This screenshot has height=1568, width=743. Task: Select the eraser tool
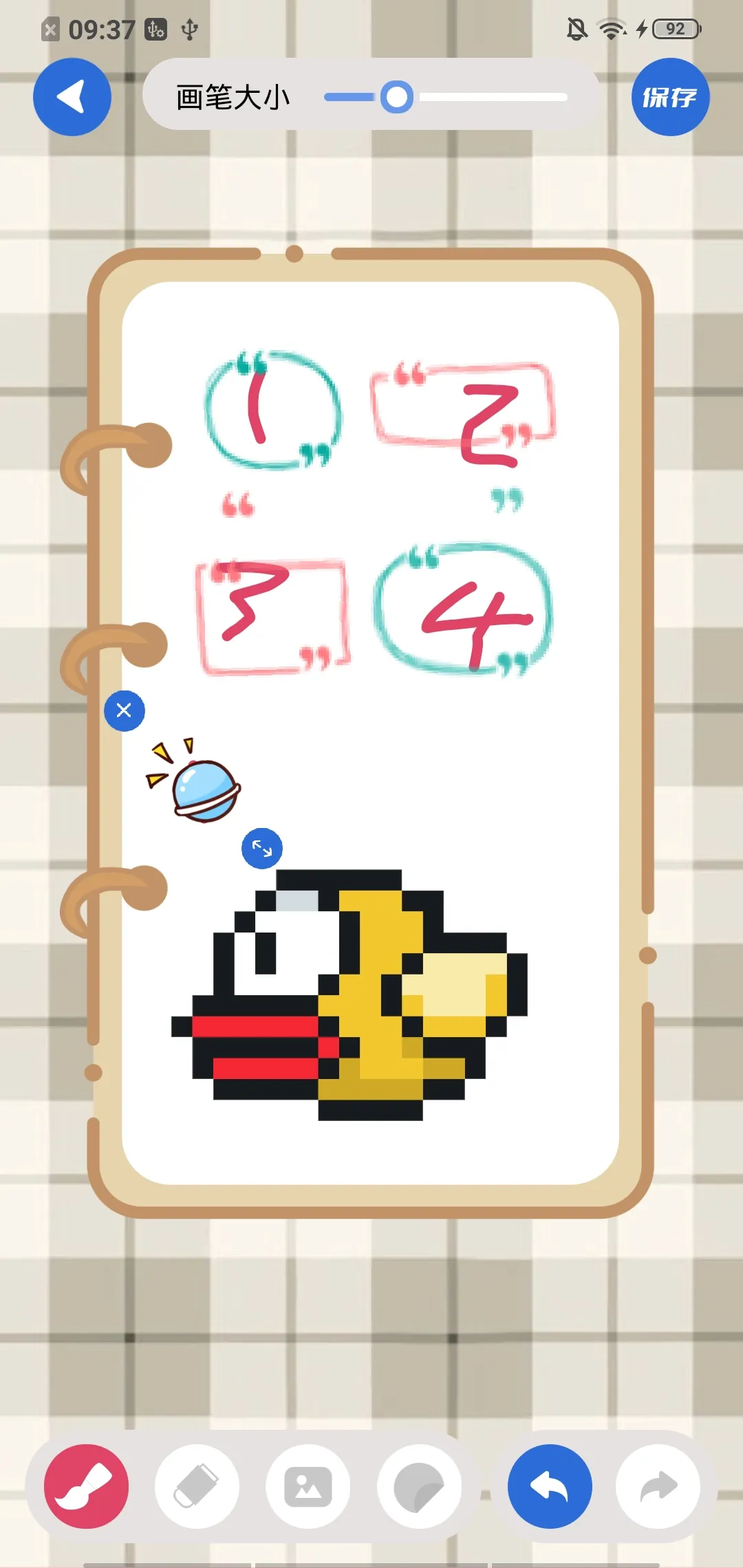[x=197, y=1486]
